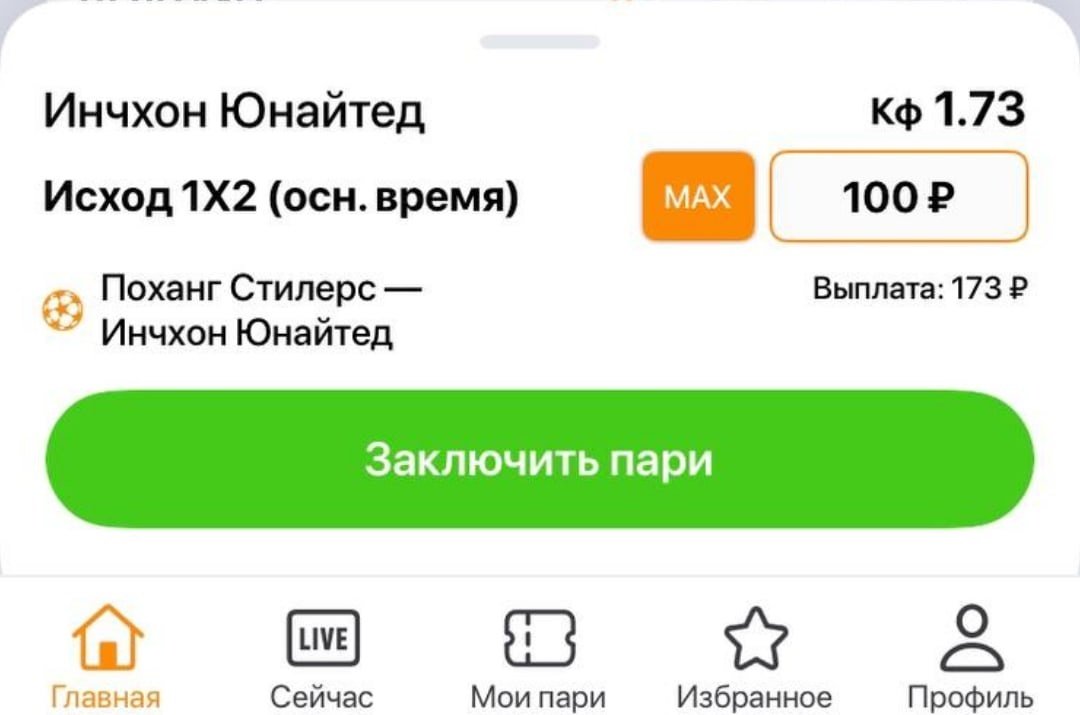
Task: Edit the 100 ₽ stake amount field
Action: click(898, 197)
